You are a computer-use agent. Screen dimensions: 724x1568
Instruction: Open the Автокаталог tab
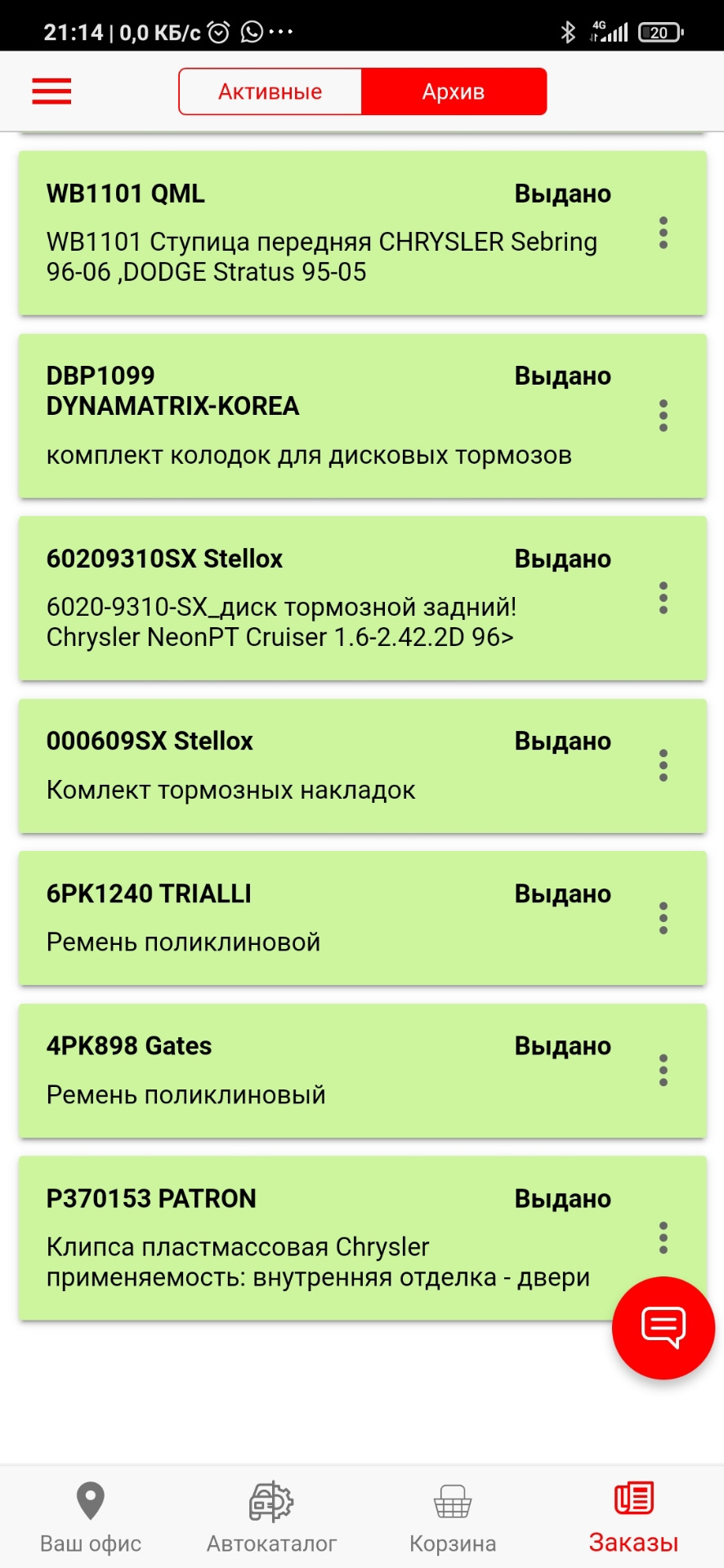[271, 1517]
